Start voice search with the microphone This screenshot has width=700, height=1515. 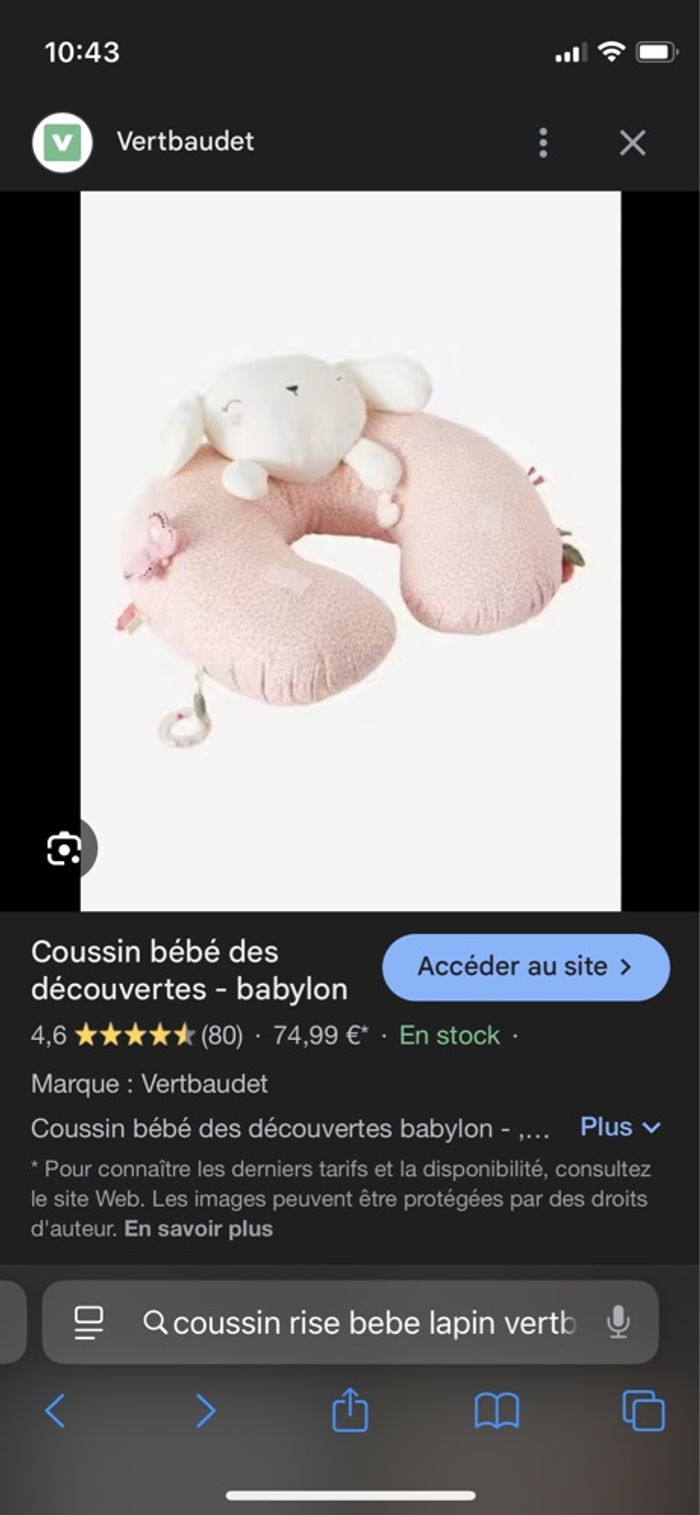tap(618, 1323)
